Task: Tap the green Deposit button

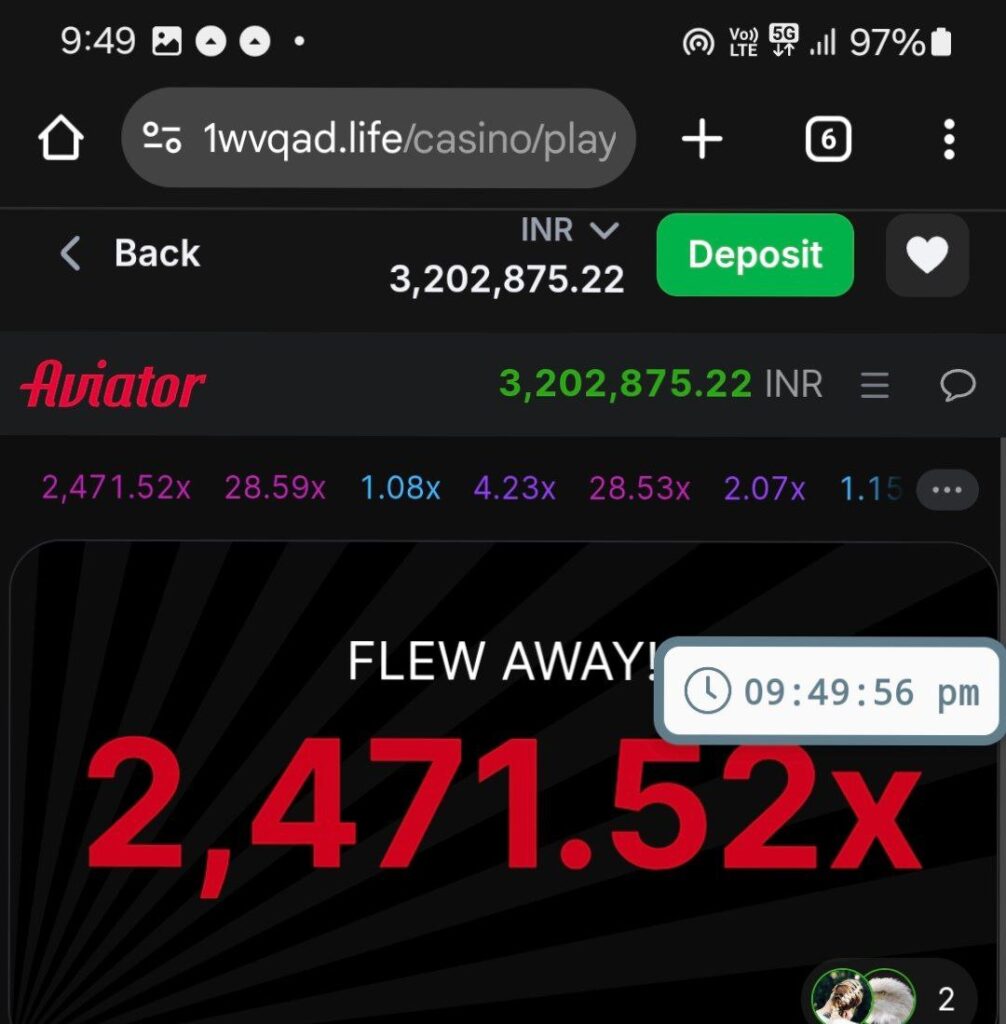Action: pyautogui.click(x=755, y=255)
